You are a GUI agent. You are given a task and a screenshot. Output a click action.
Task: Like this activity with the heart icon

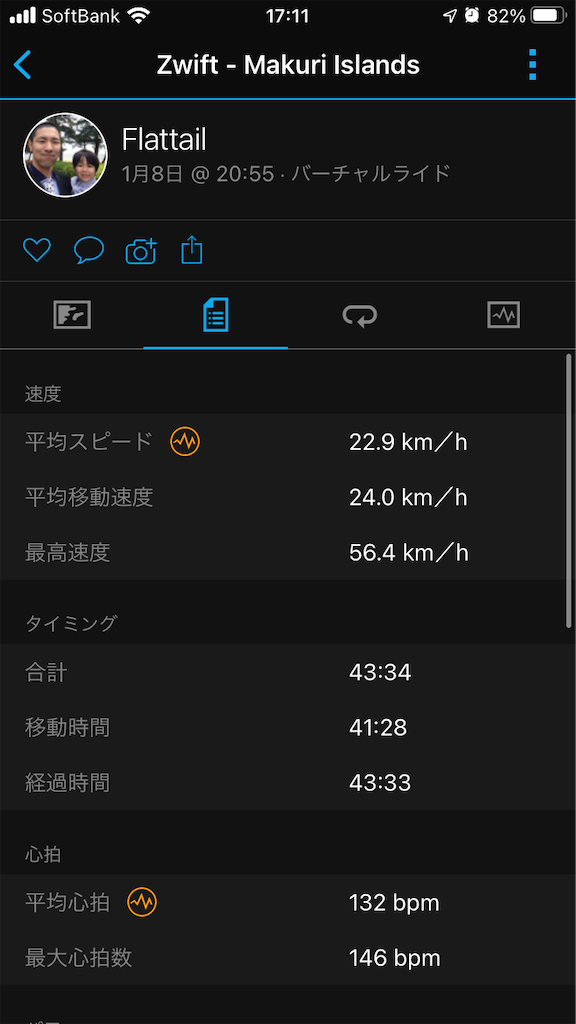37,250
